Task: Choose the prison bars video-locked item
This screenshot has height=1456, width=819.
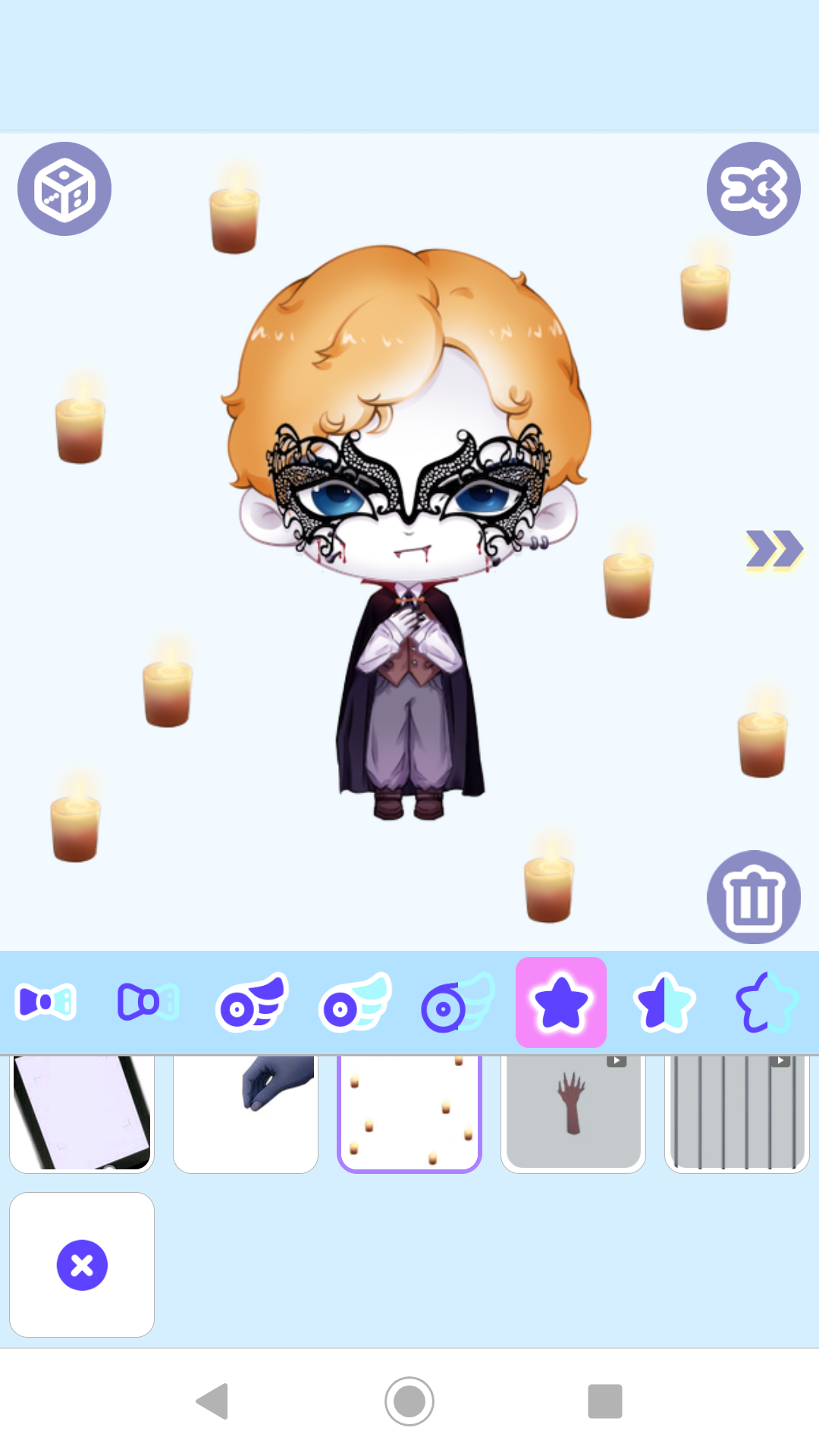Action: pos(737,1113)
